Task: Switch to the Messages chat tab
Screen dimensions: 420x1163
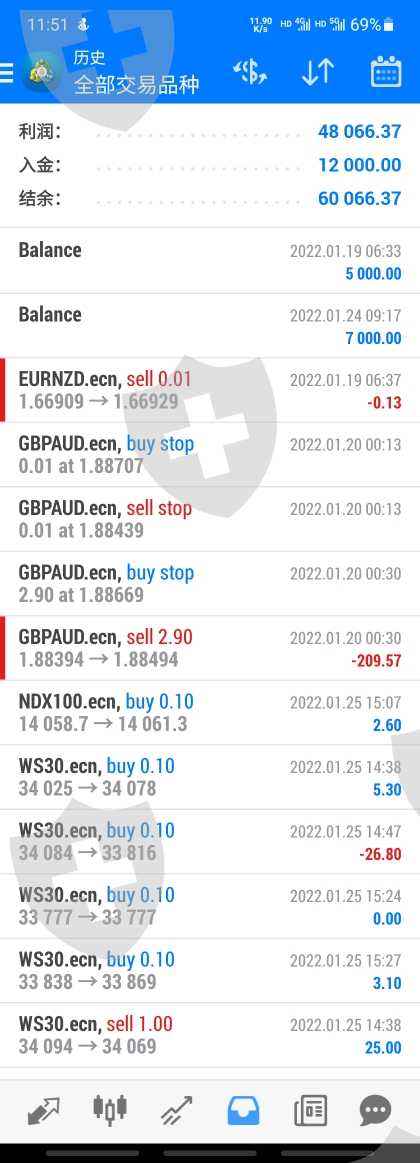Action: pos(375,1110)
